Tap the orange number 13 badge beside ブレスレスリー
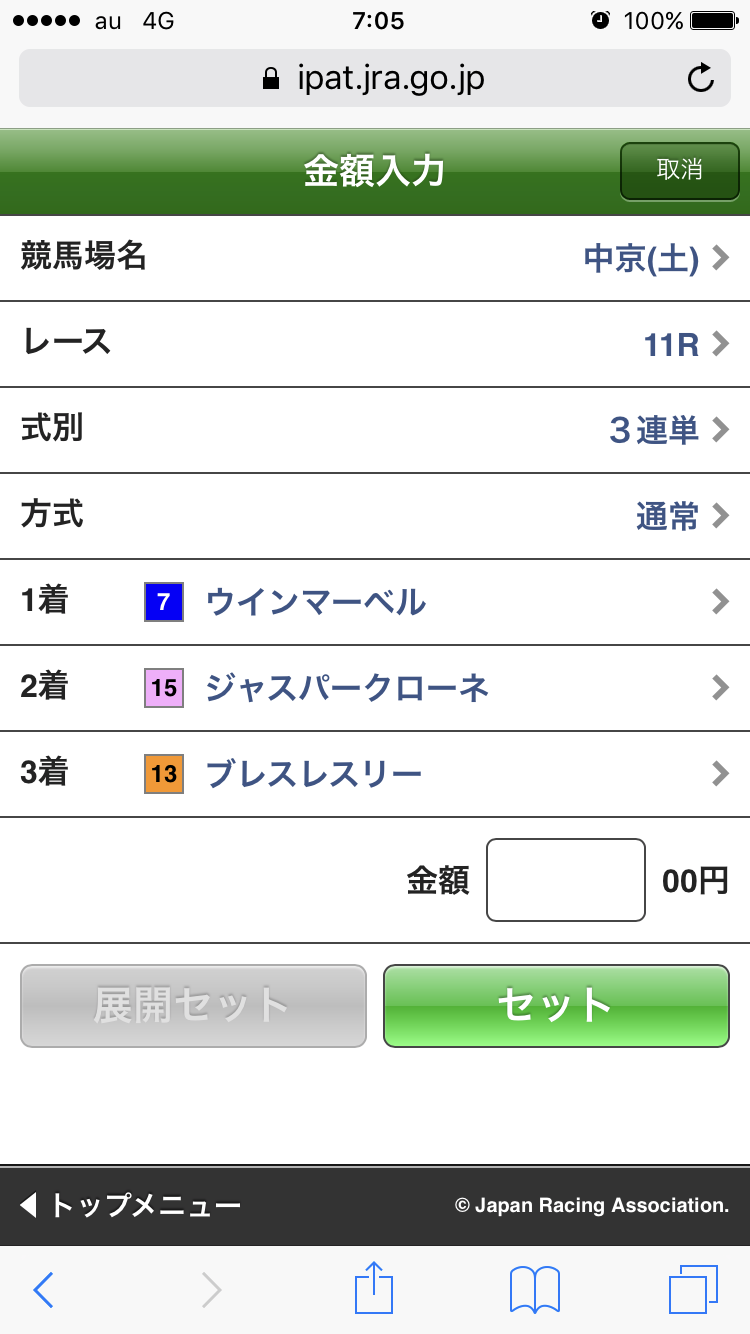 (163, 773)
